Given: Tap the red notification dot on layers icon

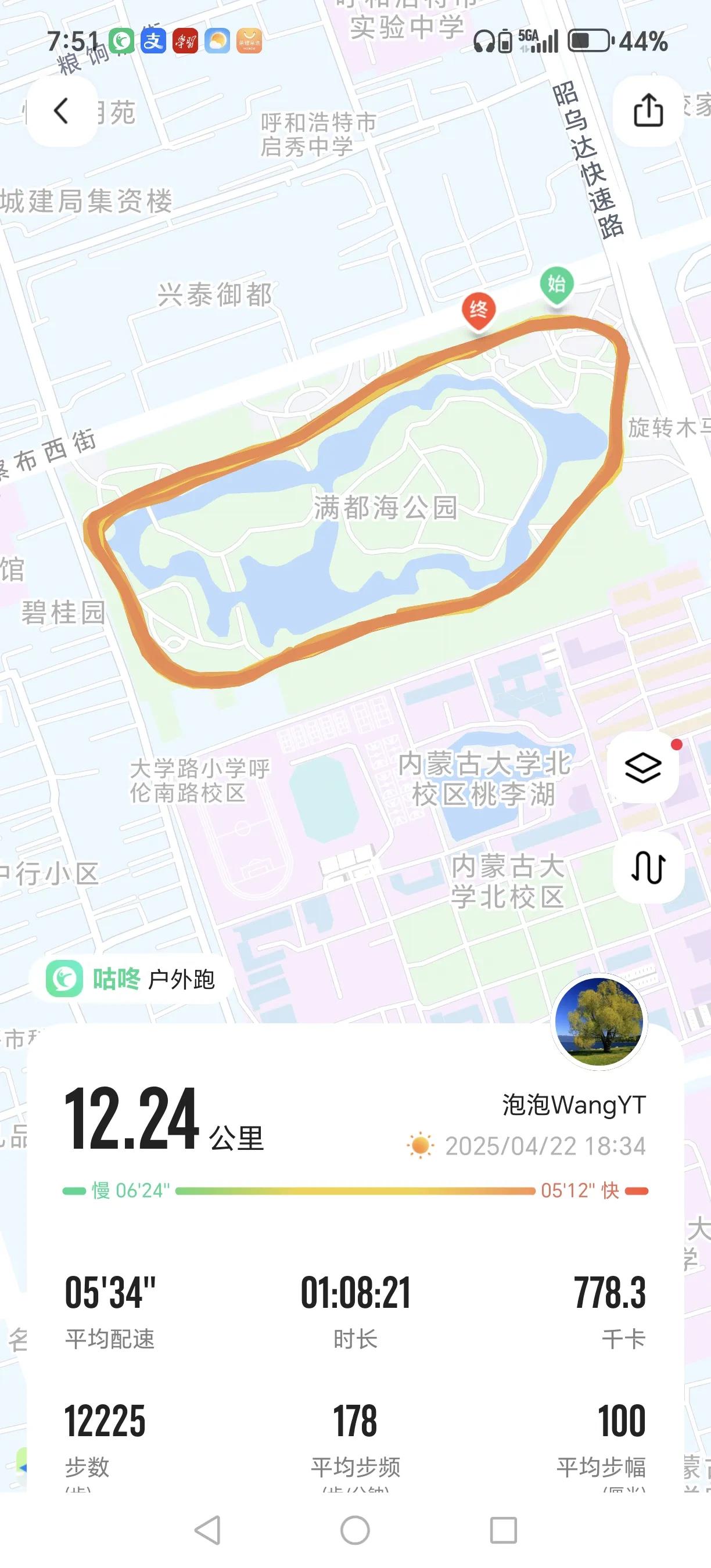Looking at the screenshot, I should [x=676, y=744].
